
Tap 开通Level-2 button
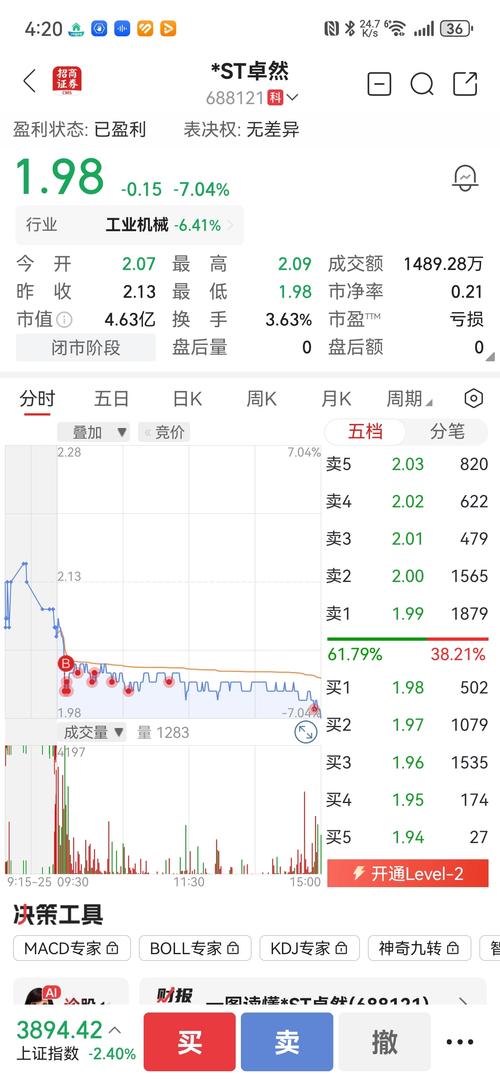click(x=408, y=873)
